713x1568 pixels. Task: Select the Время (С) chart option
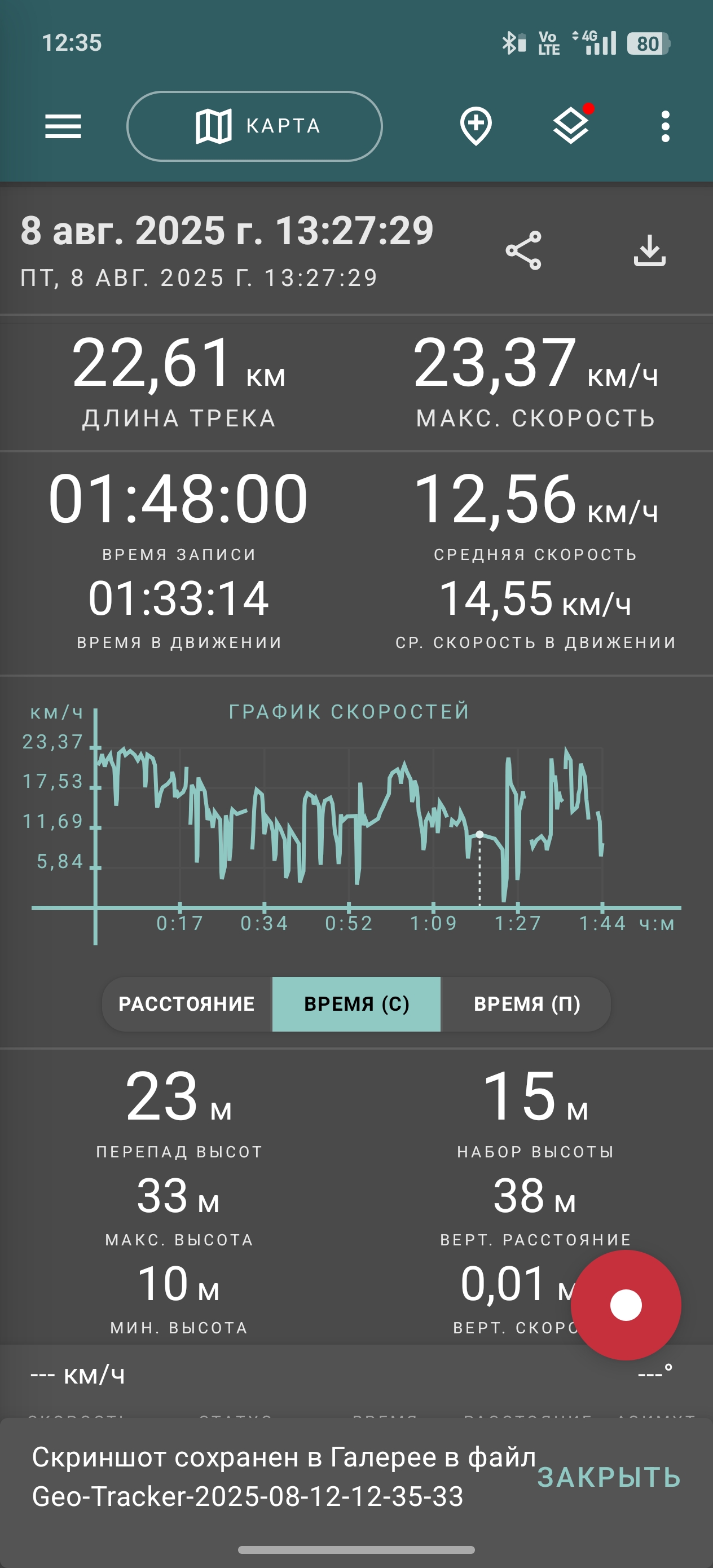[x=356, y=1004]
